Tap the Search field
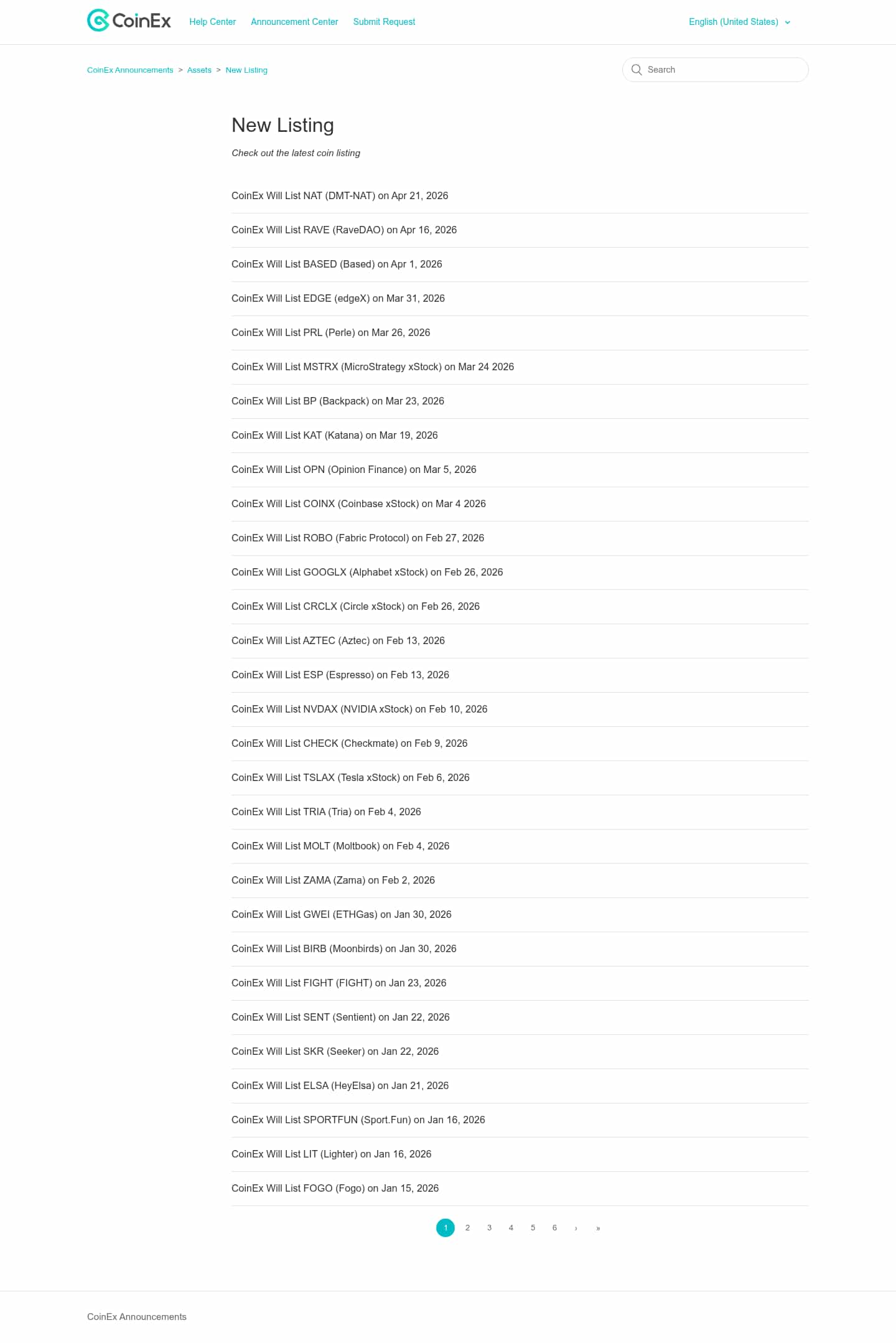 tap(722, 70)
